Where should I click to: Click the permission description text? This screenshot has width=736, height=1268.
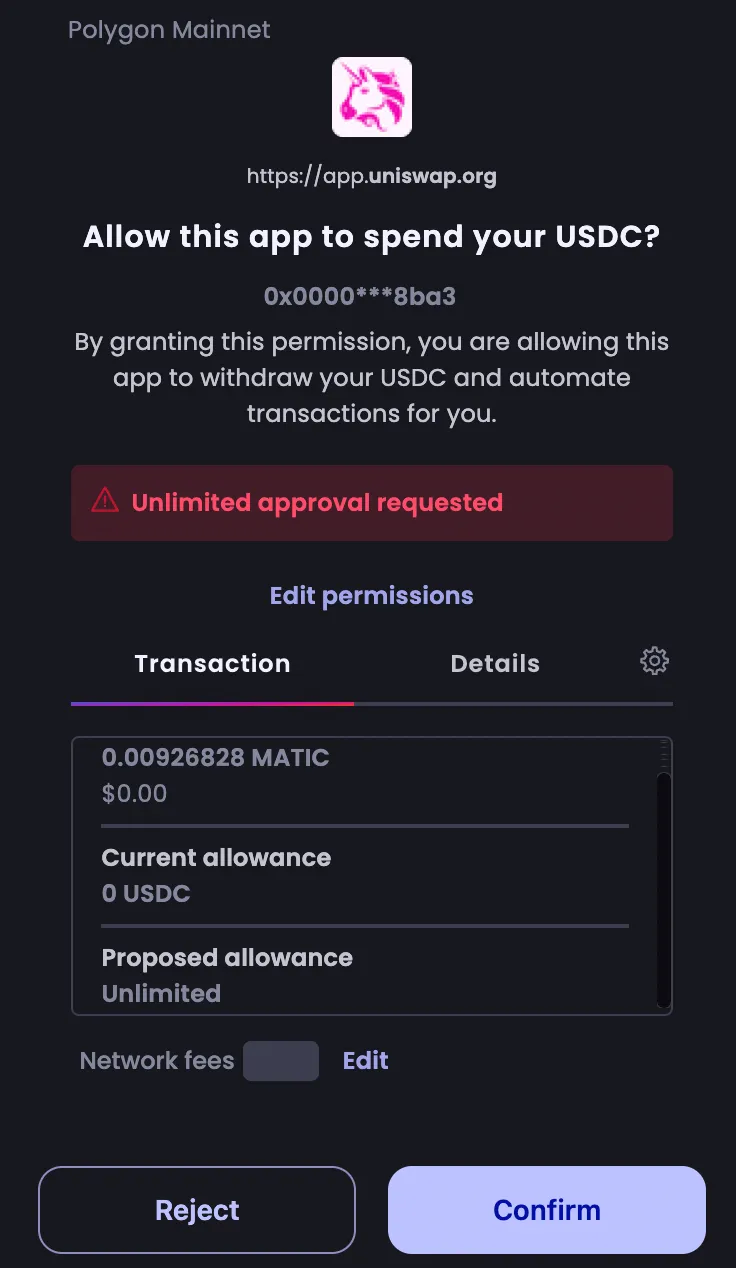tap(371, 377)
